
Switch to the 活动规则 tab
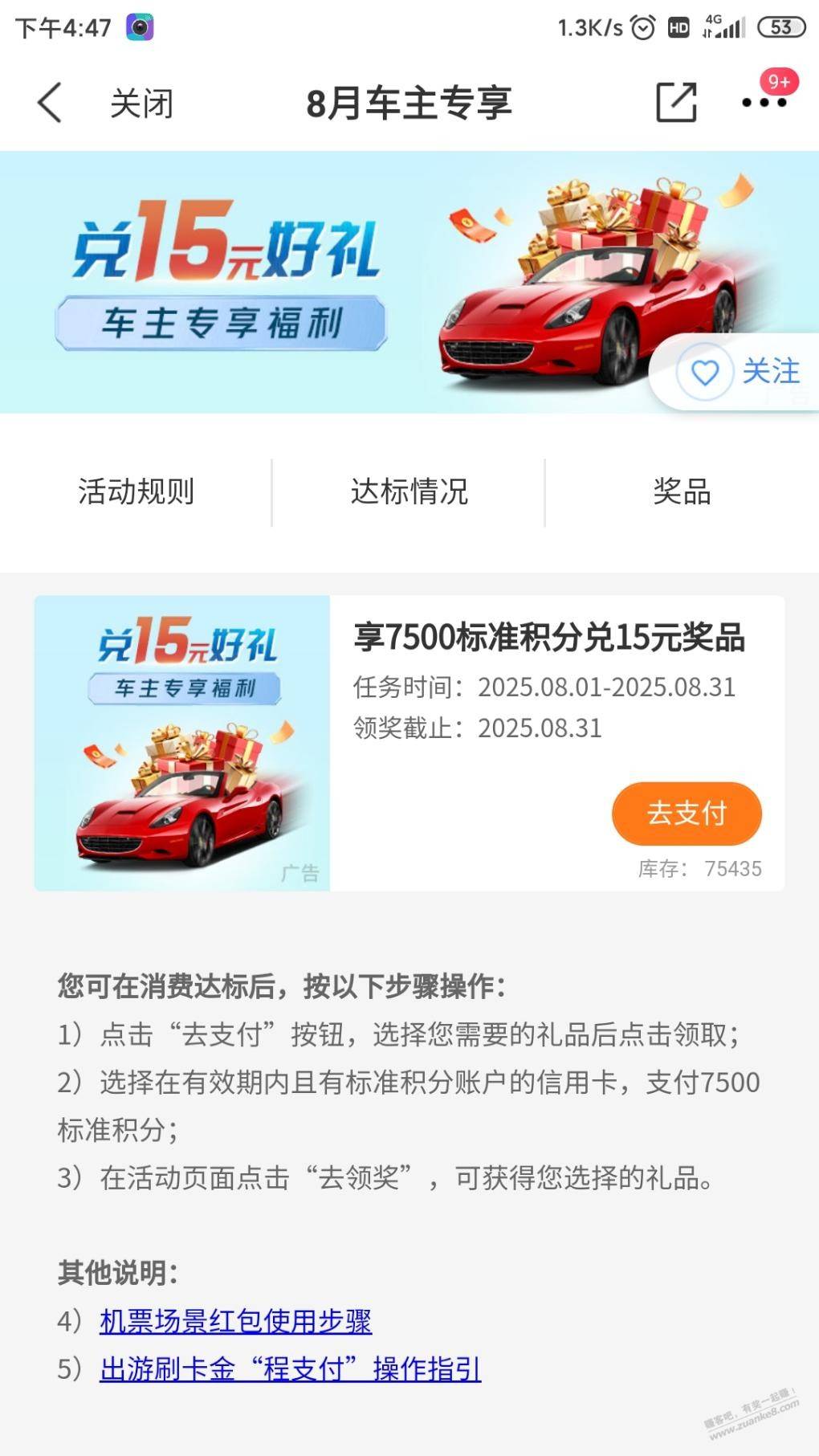pos(136,491)
